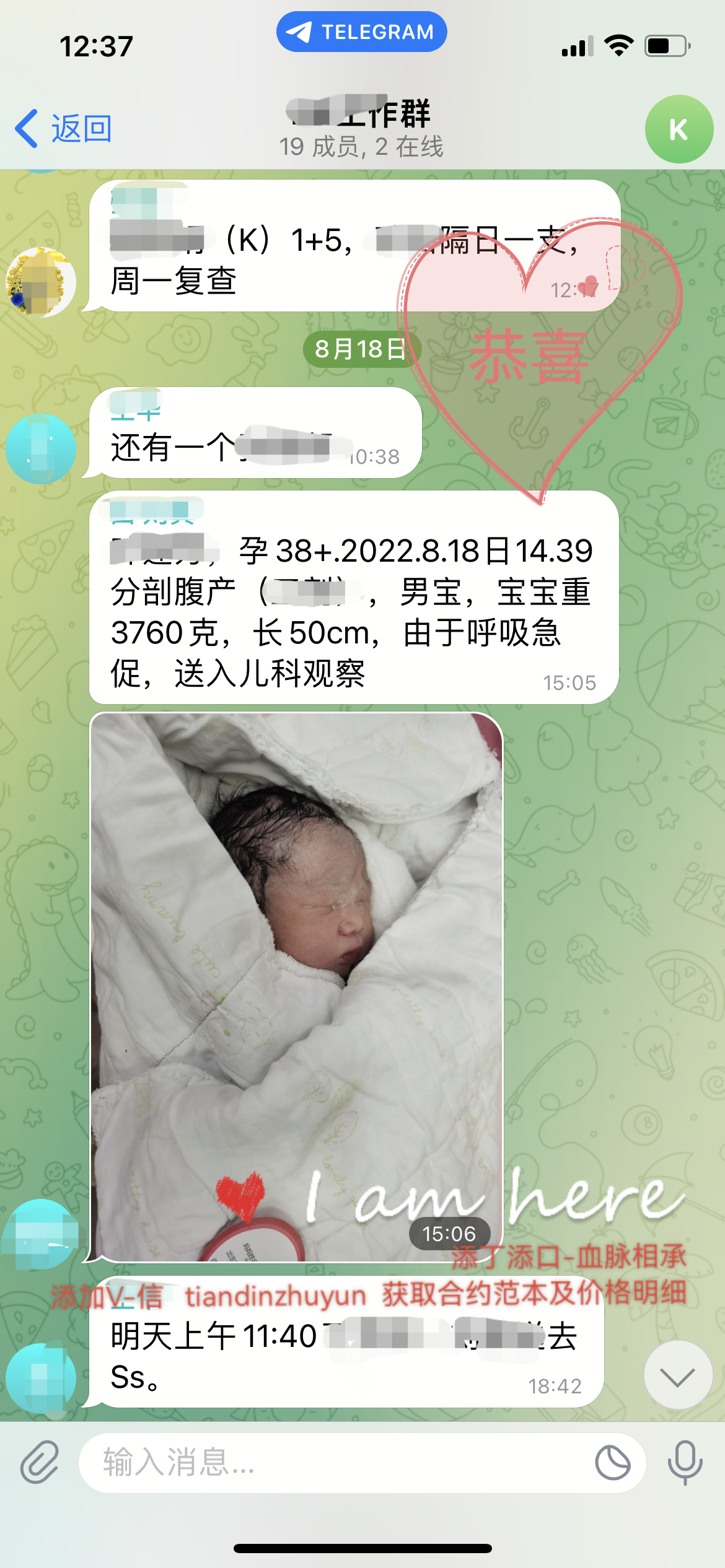Open the sender avatar beside the 12:17 message

click(41, 282)
